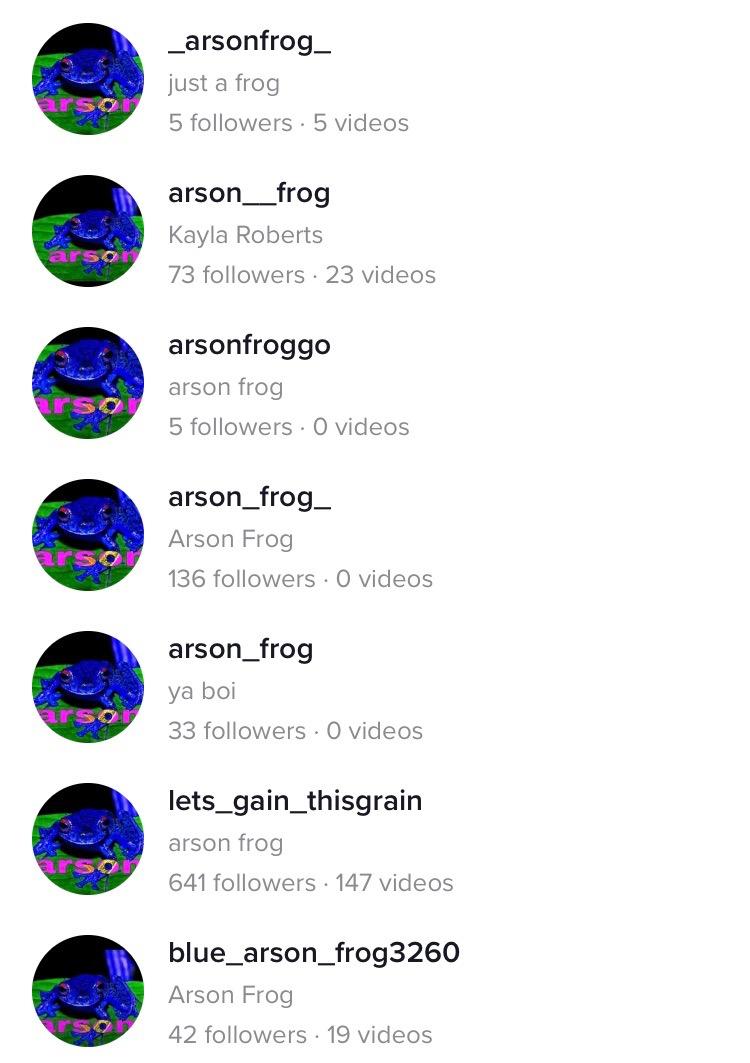Select the 'Arson Frog' nickname under arson_frog_
750x1063 pixels.
(x=231, y=538)
